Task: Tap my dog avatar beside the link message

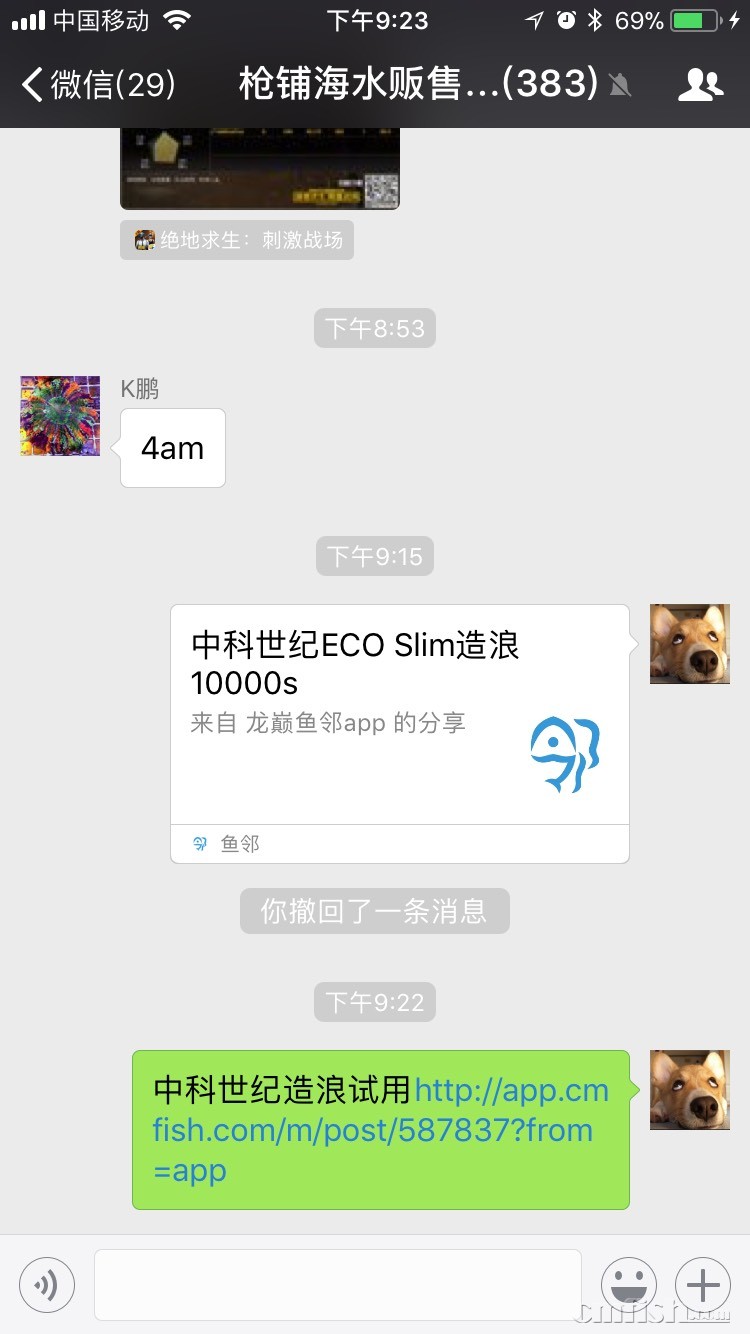Action: 689,1090
